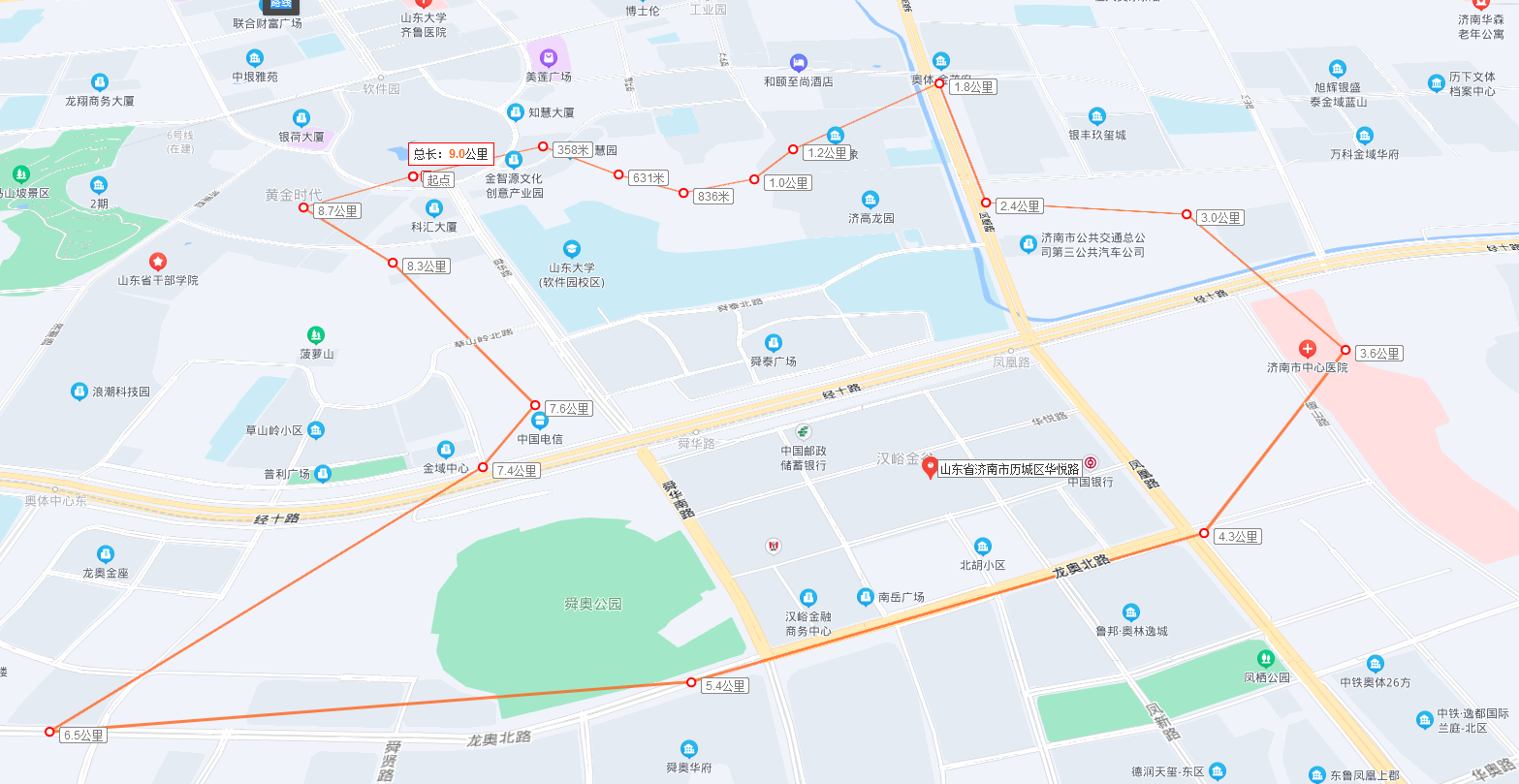
Task: Select the 美莲广场 shopping marker
Action: point(549,57)
